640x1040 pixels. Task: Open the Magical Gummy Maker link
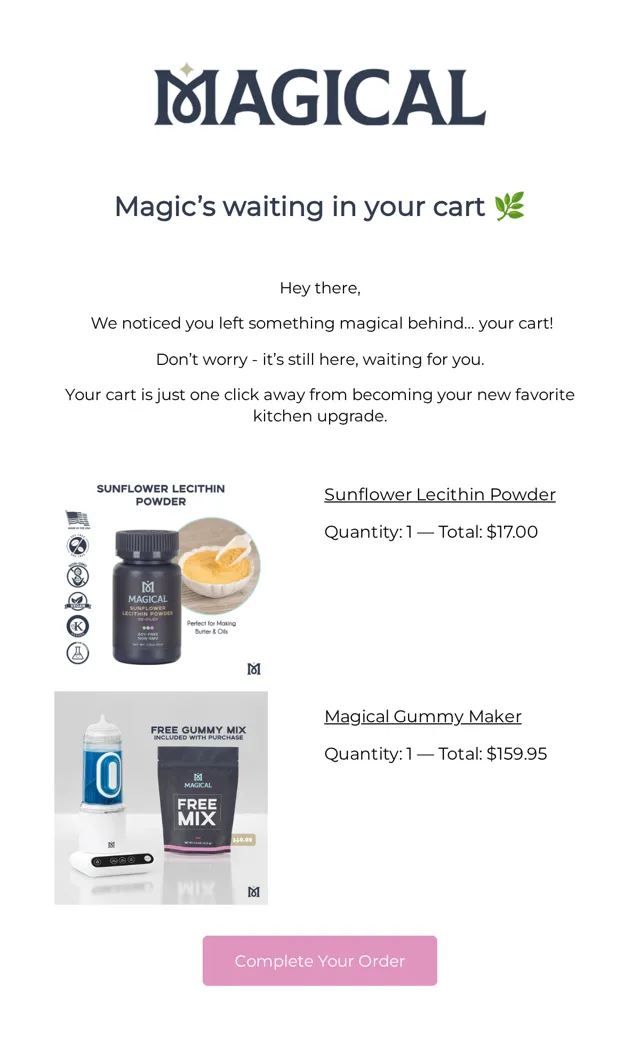click(422, 717)
